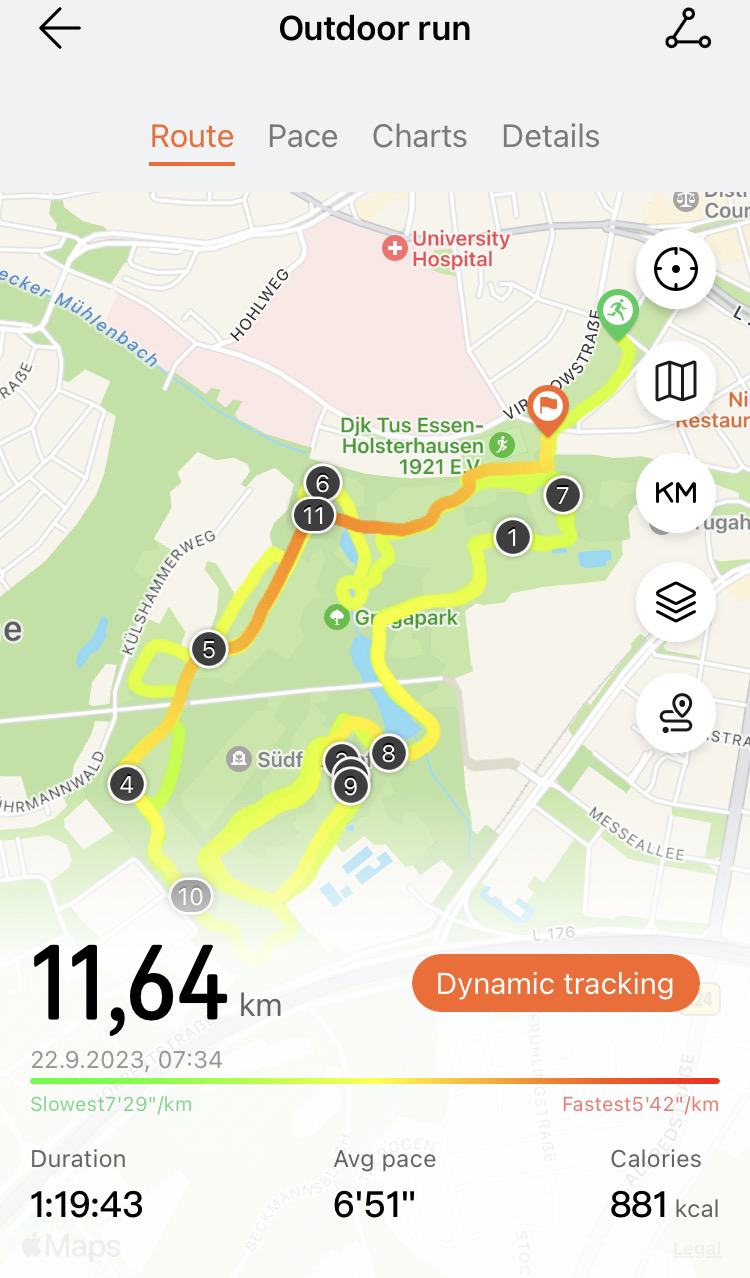Switch to the Charts tab

tap(420, 136)
